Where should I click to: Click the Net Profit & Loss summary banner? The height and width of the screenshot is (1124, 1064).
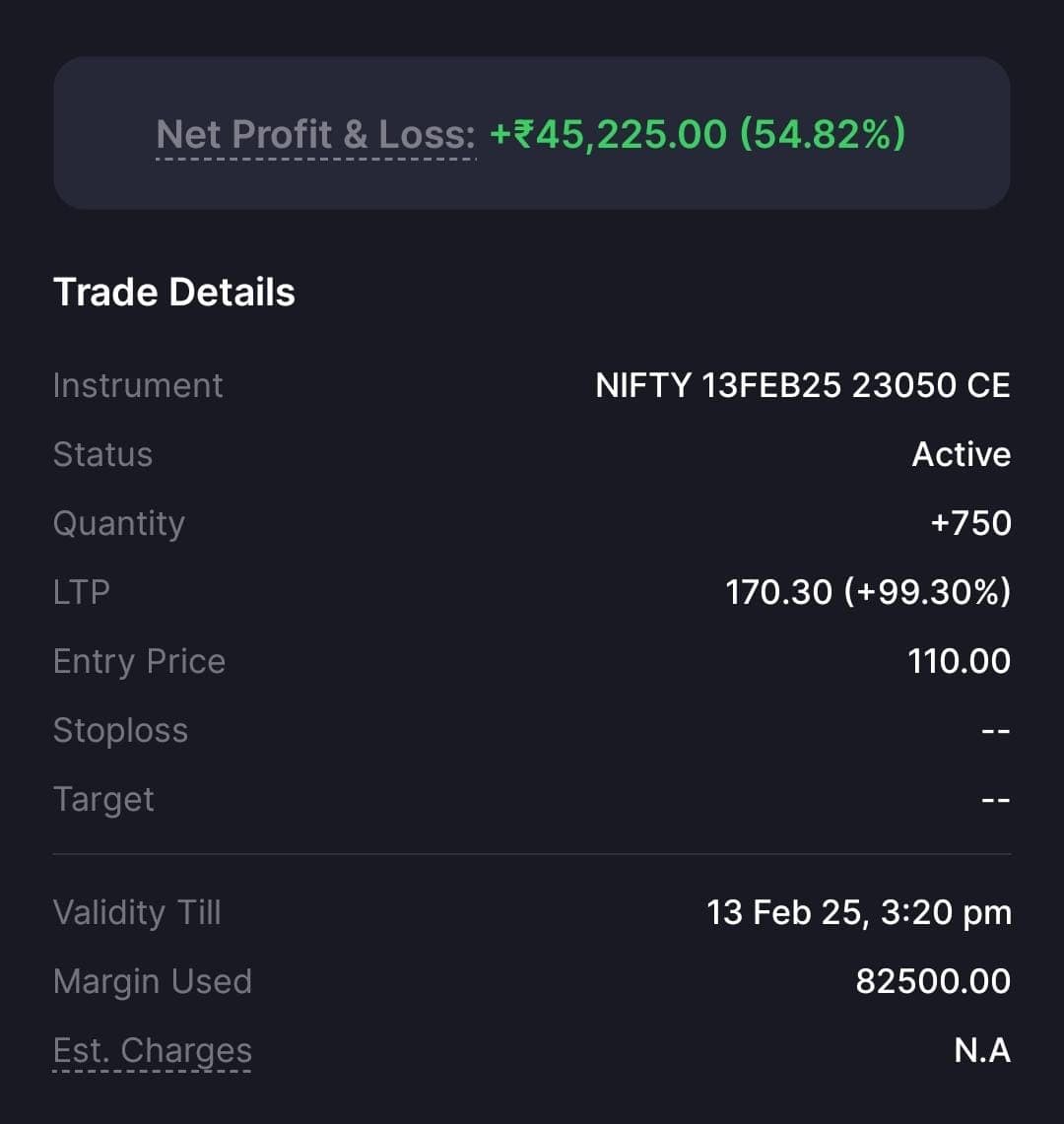(532, 132)
